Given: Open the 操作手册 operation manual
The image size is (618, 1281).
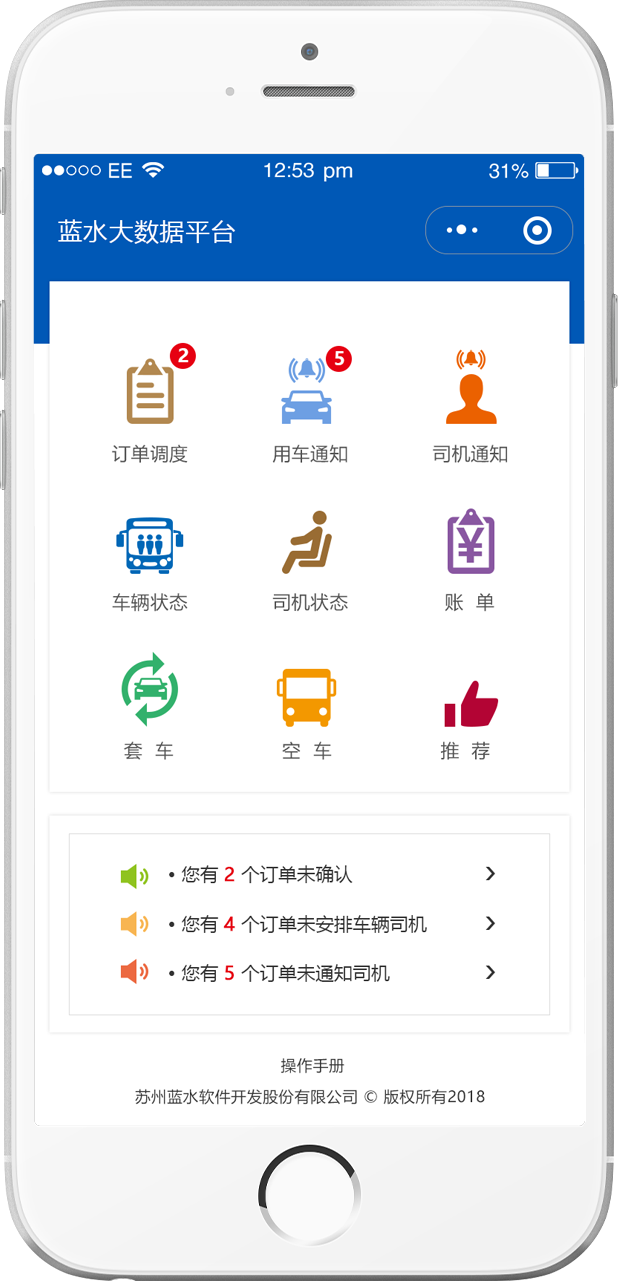Looking at the screenshot, I should click(312, 1066).
